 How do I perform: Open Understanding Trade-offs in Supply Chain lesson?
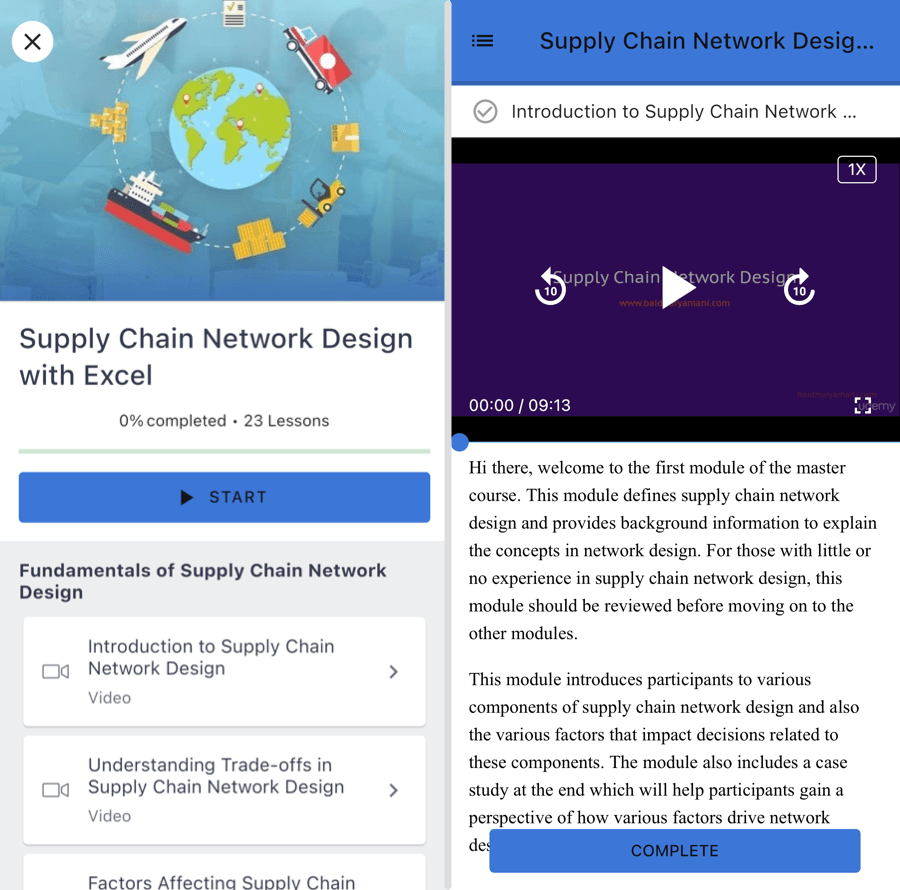click(x=224, y=790)
